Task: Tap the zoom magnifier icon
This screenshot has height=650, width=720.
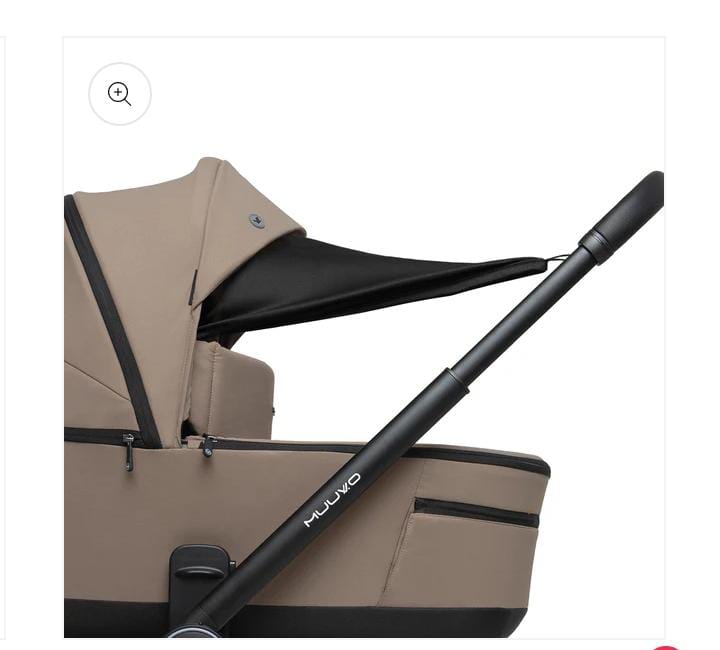Action: [120, 94]
